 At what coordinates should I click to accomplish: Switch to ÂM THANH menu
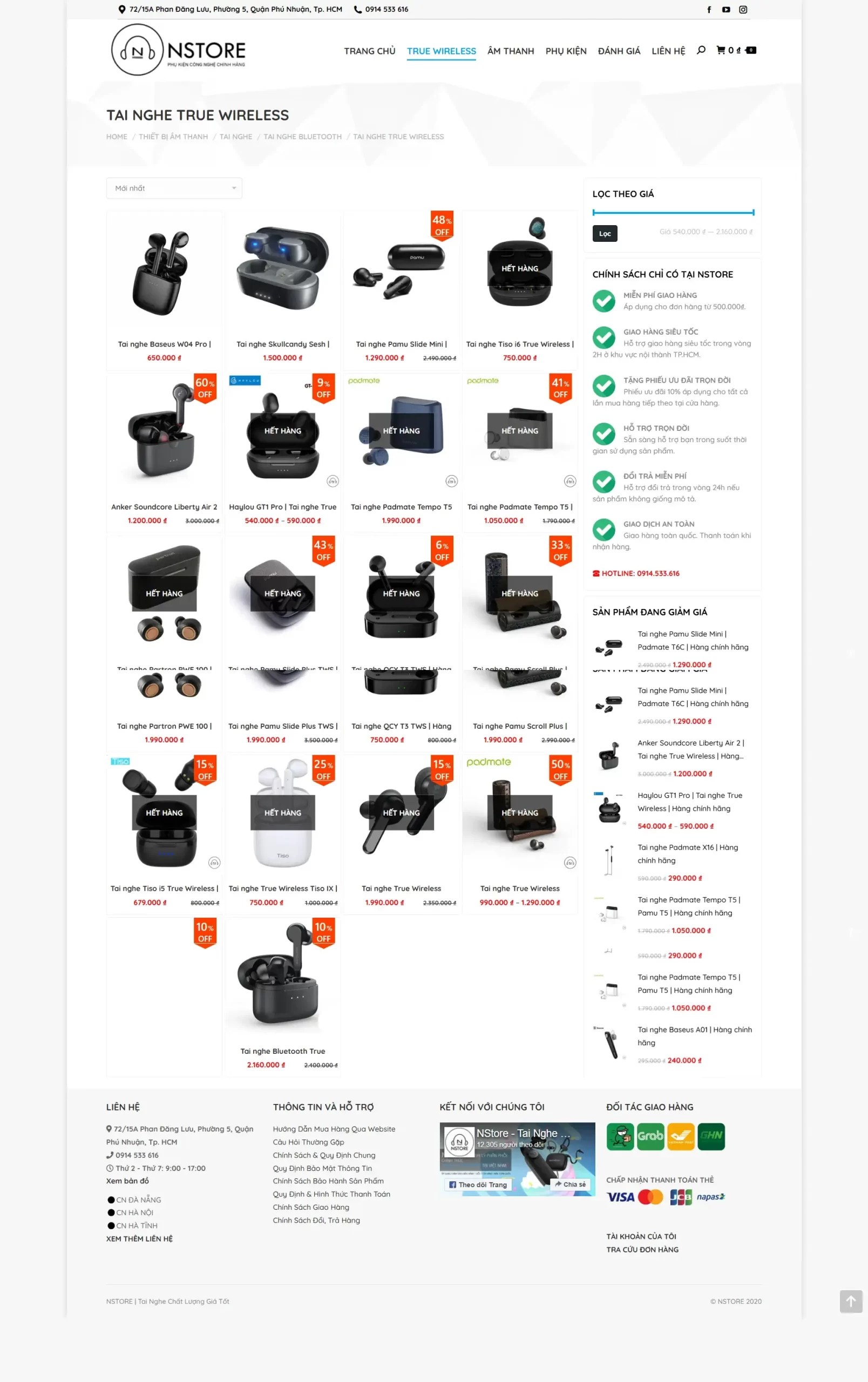coord(510,51)
